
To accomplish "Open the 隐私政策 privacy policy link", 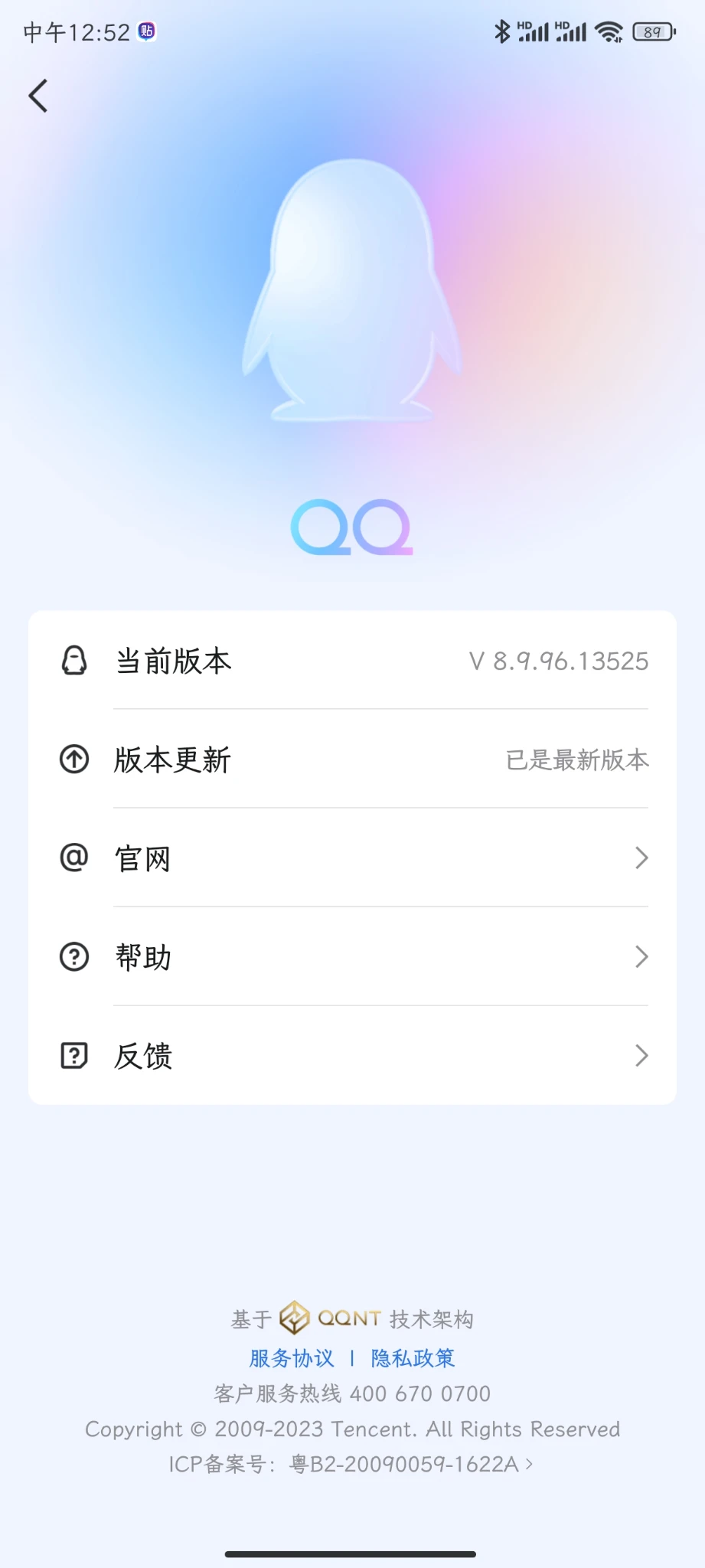I will [413, 1358].
